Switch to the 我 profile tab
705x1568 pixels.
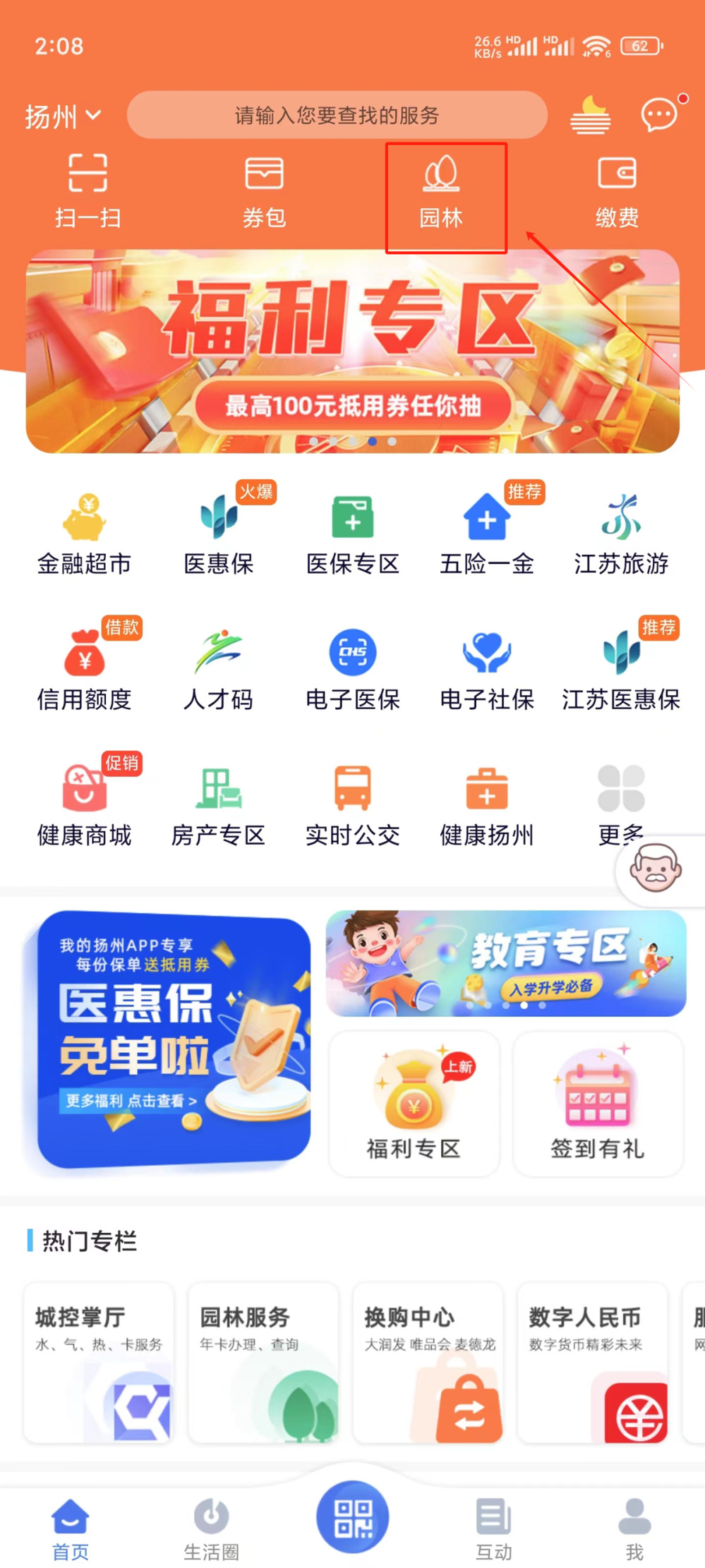click(x=634, y=1528)
